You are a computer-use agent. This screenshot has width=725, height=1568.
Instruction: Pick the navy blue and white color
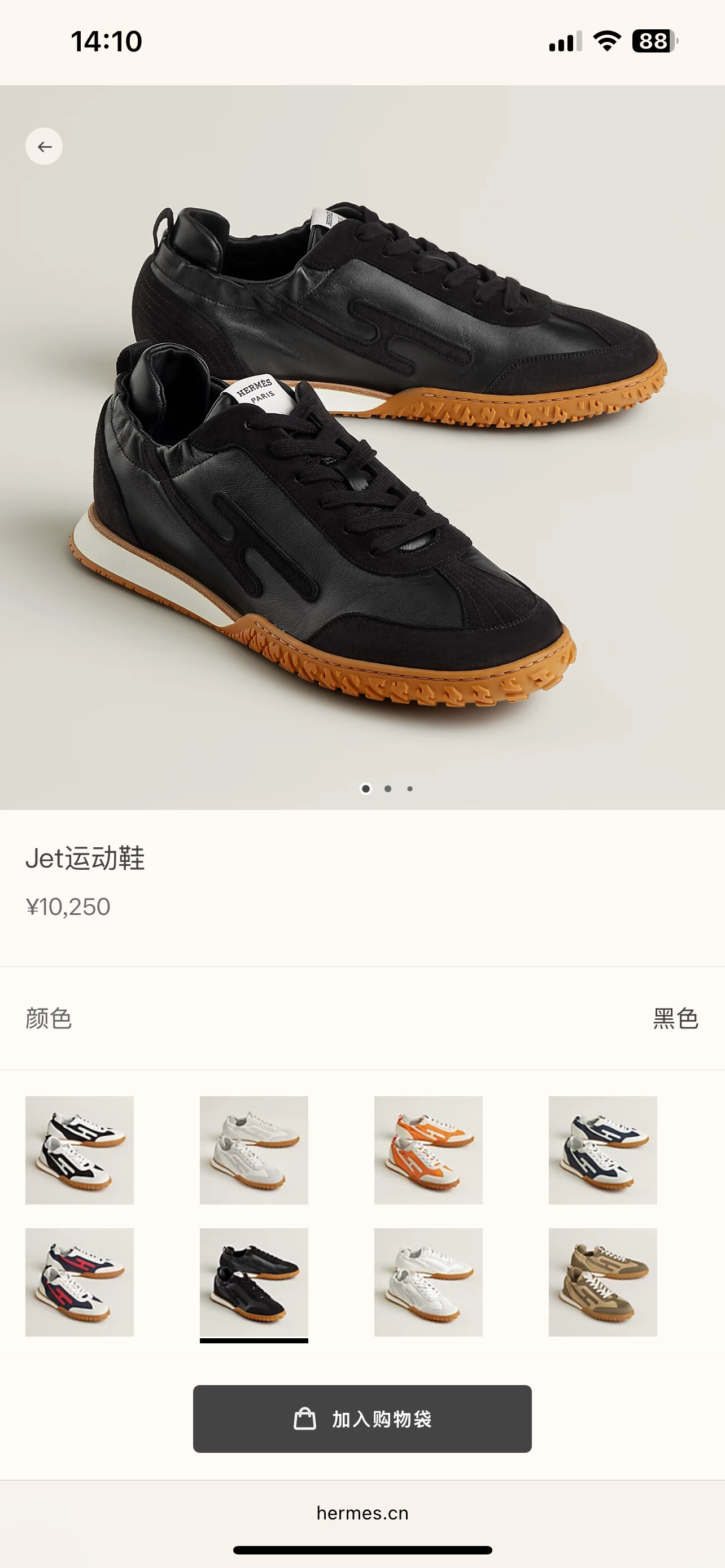tap(602, 1150)
